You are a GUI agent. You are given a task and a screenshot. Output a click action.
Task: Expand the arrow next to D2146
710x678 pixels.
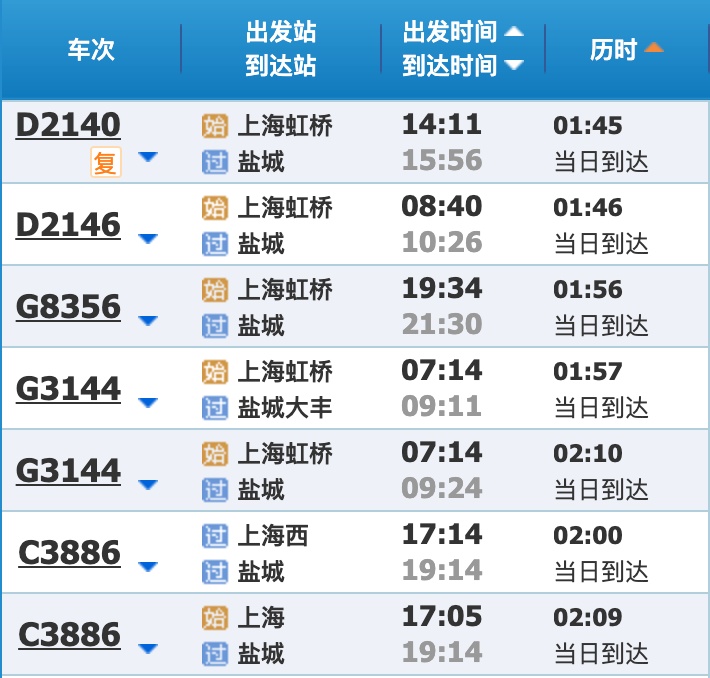[148, 238]
